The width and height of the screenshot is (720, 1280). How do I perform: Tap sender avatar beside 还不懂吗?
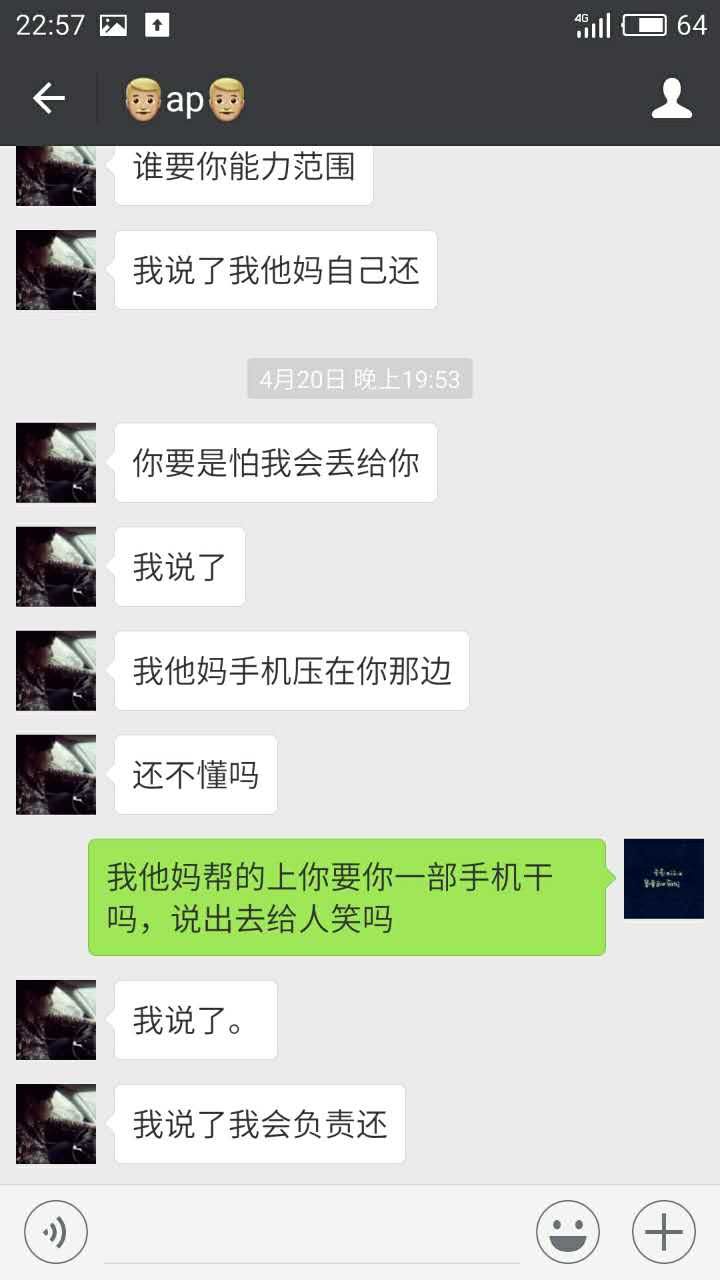56,774
